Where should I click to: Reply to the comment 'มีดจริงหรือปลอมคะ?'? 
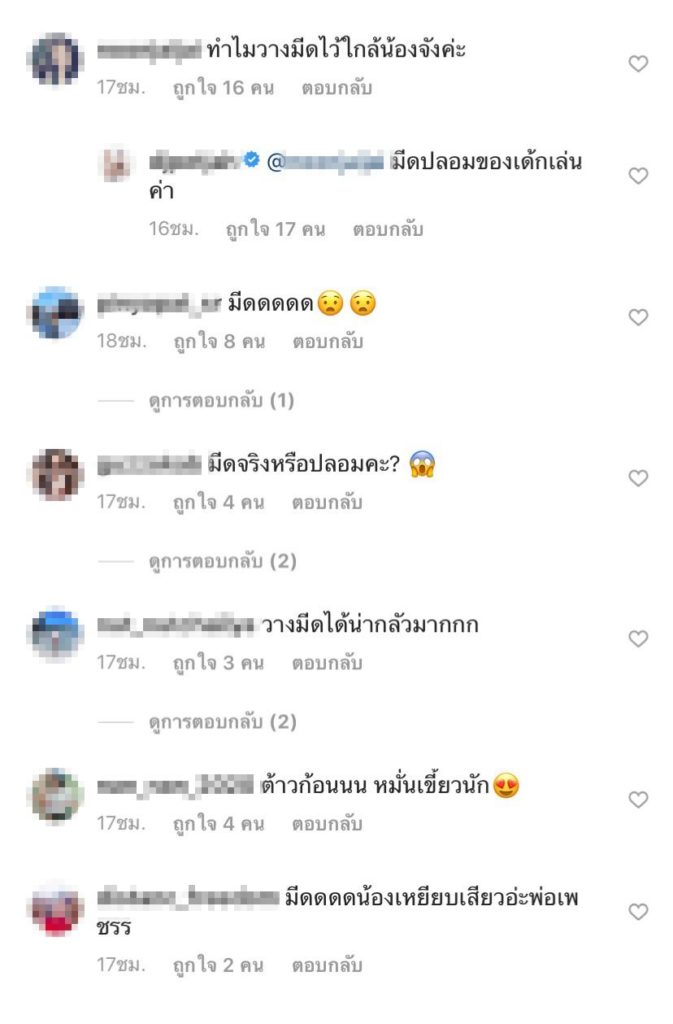(327, 502)
